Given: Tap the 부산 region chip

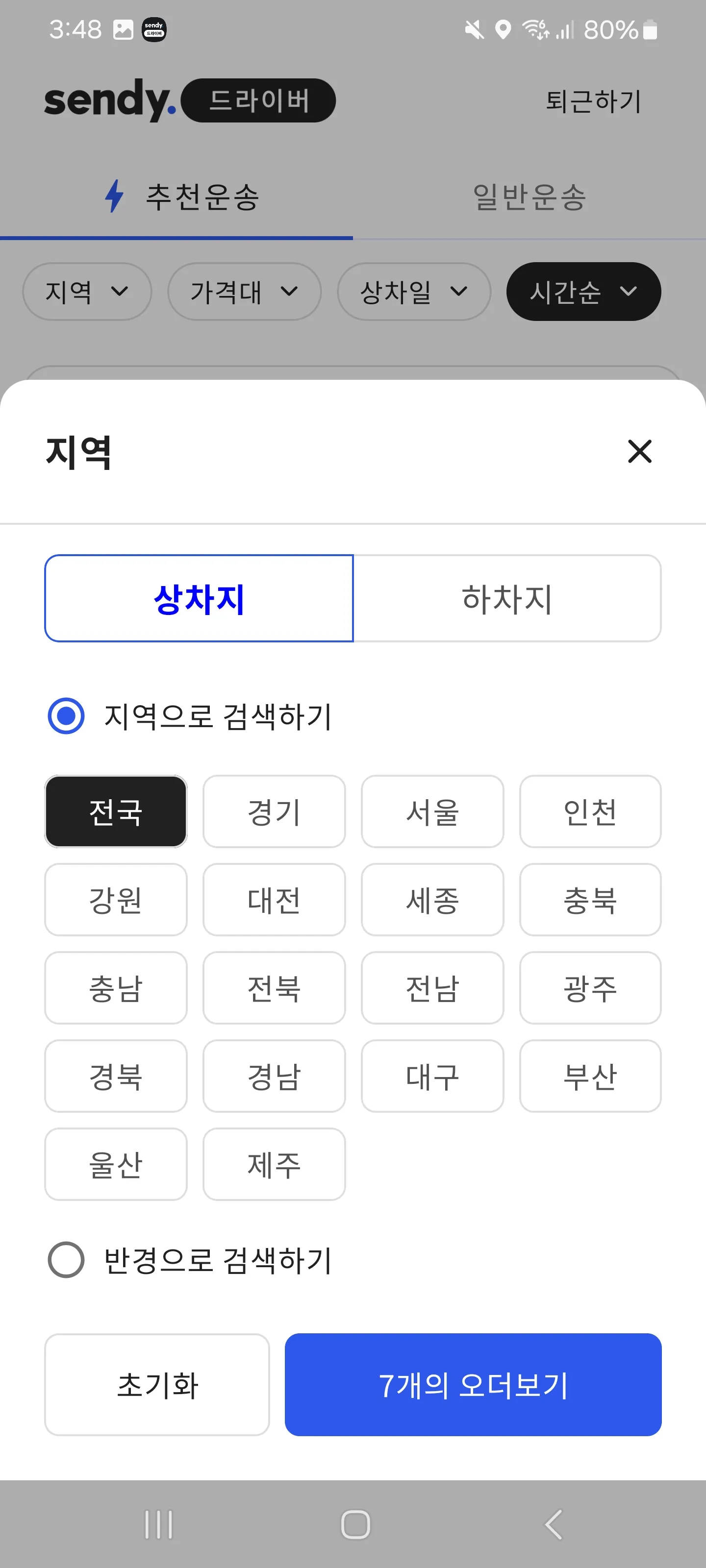Looking at the screenshot, I should (590, 1076).
